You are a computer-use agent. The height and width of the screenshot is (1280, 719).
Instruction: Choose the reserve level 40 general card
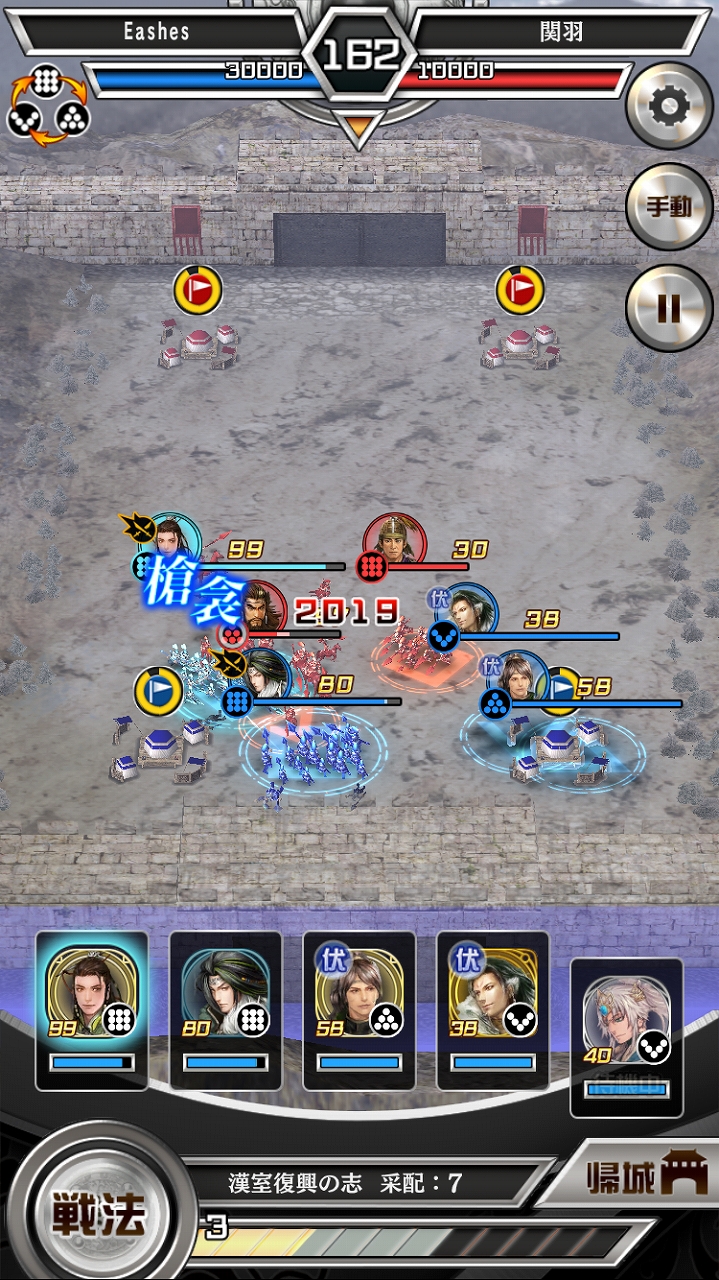[x=627, y=1037]
